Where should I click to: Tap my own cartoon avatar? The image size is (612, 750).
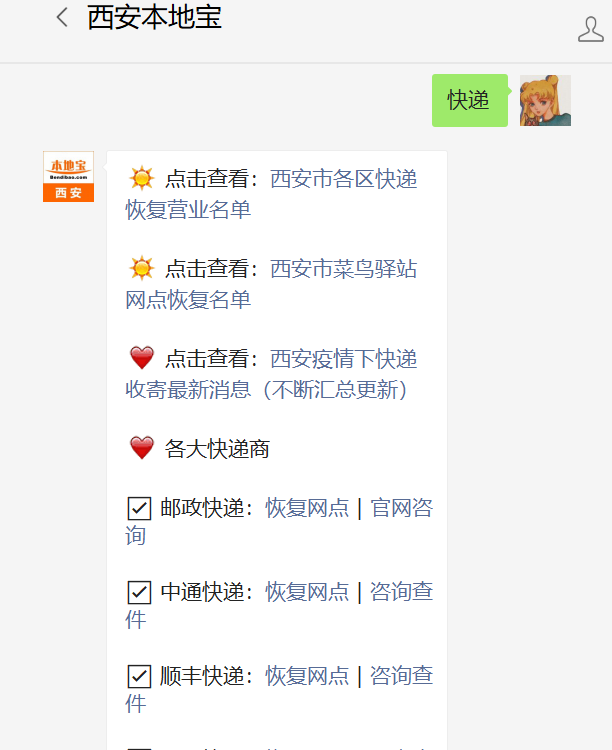pos(545,100)
